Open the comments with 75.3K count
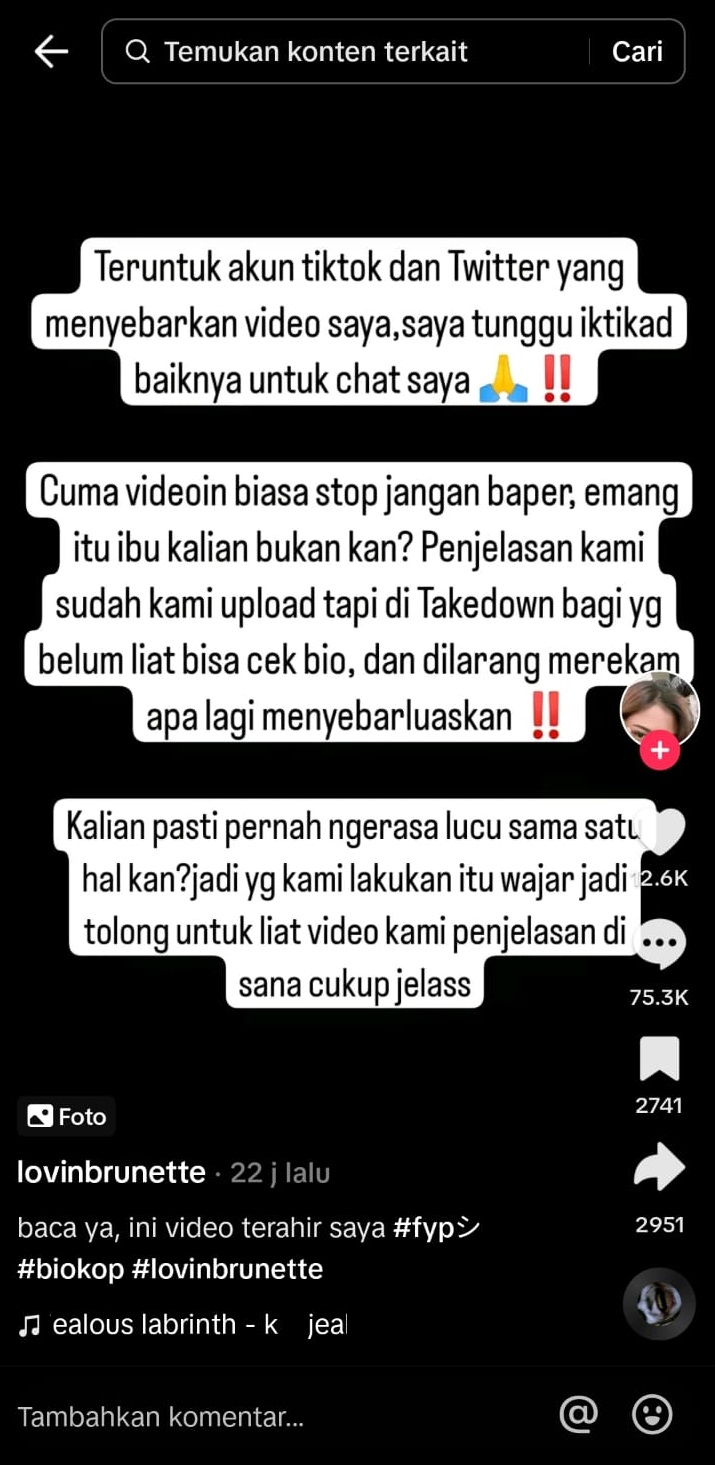Viewport: 717px width, 1465px height. (x=659, y=945)
